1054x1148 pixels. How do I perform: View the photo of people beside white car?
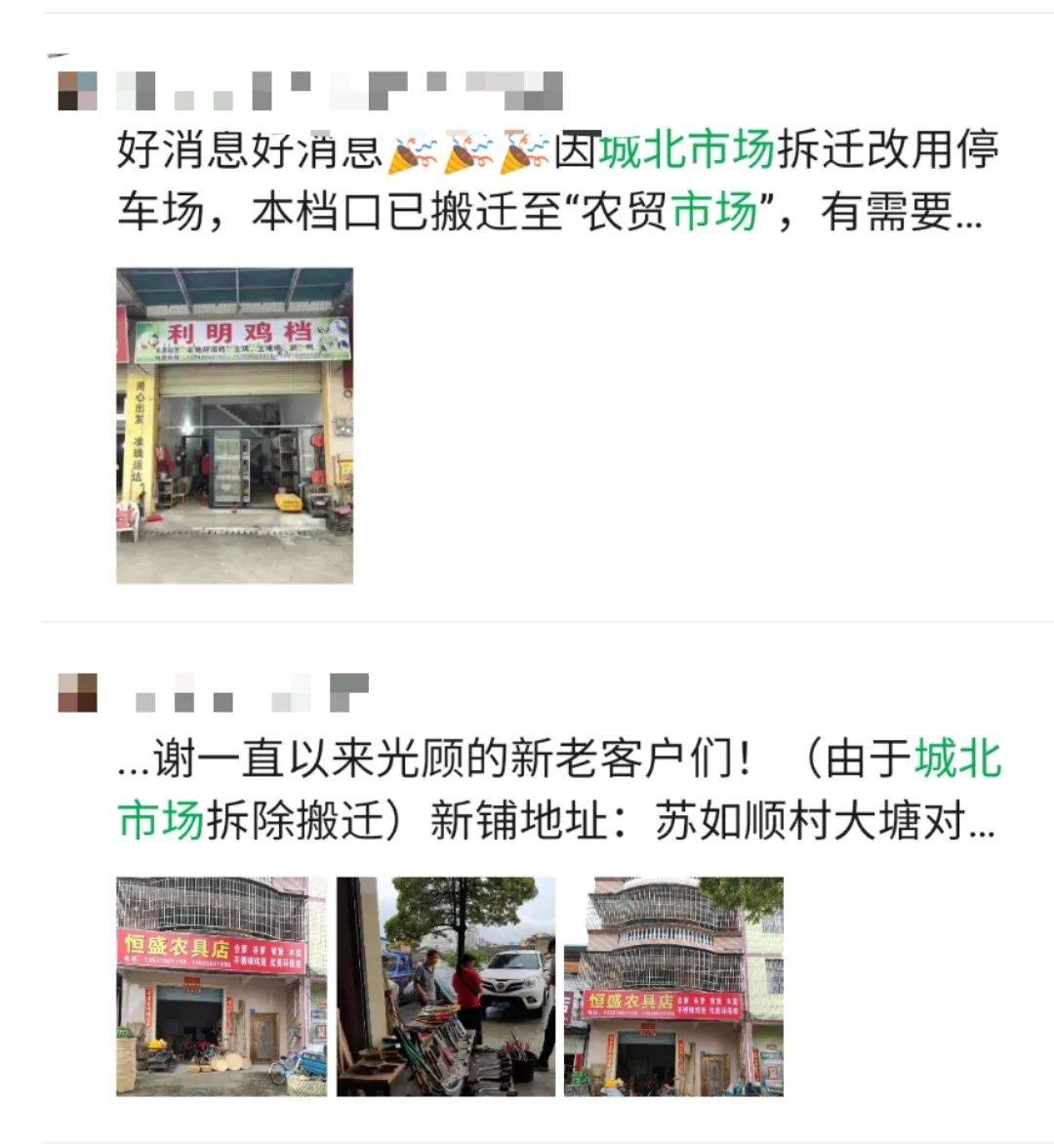(x=446, y=986)
